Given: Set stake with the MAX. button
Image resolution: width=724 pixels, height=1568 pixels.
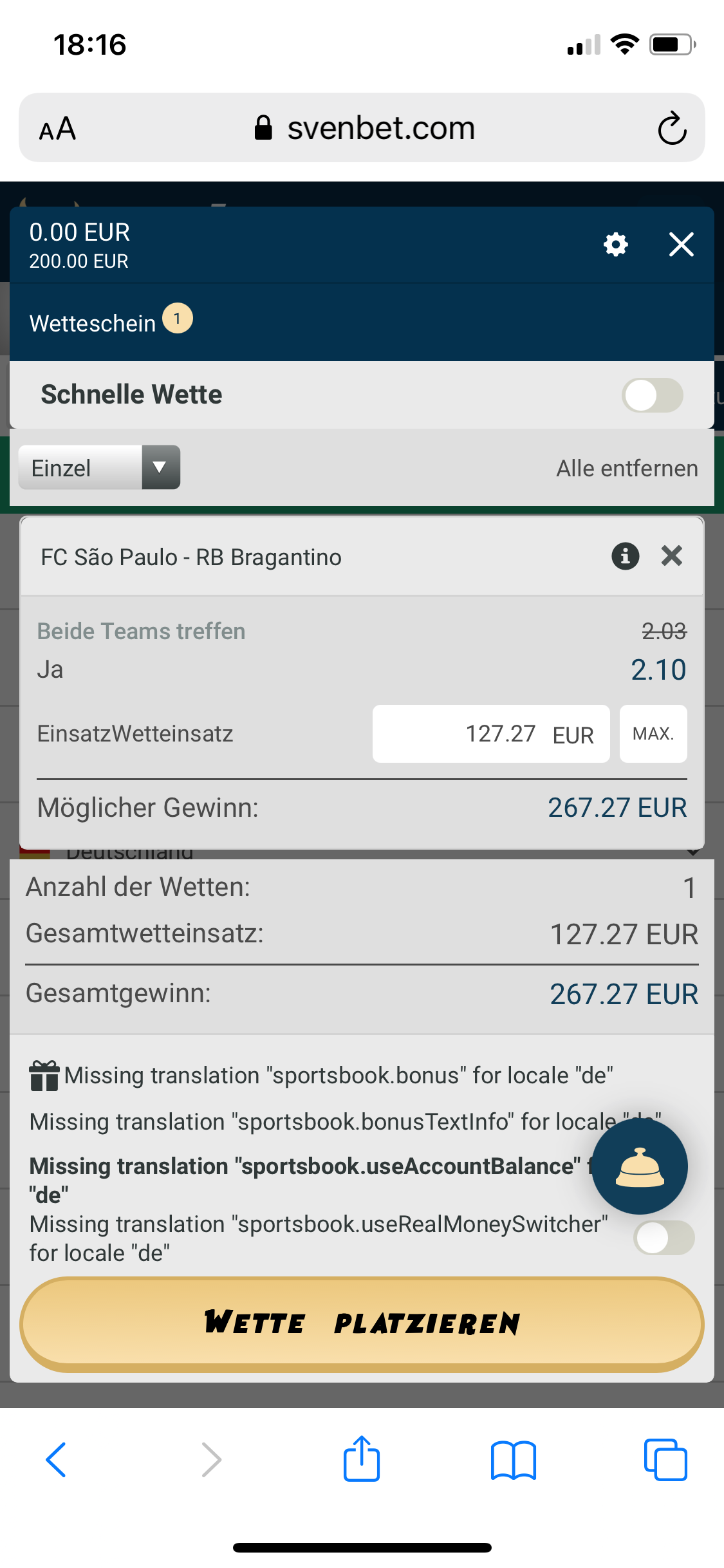Looking at the screenshot, I should [x=653, y=734].
